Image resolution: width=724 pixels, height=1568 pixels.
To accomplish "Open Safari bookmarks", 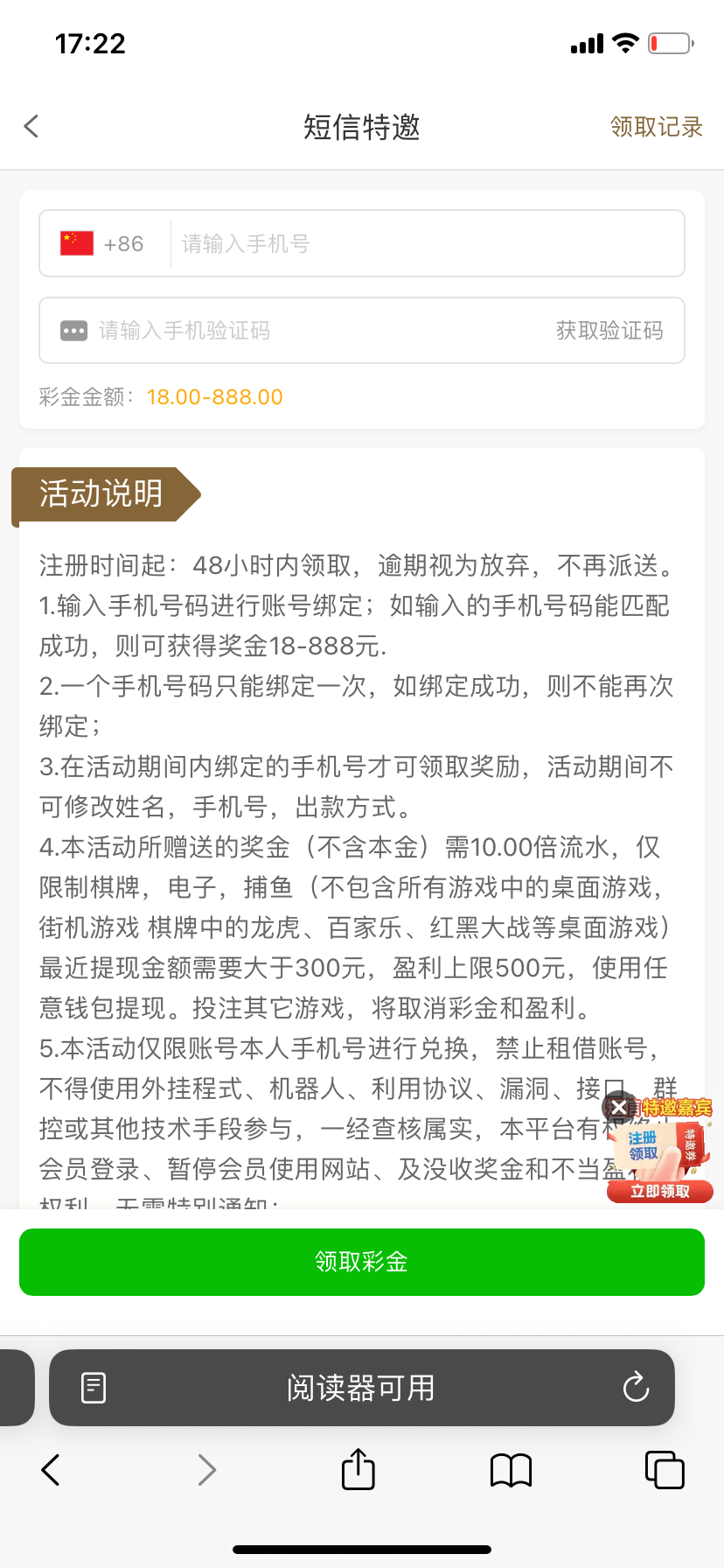I will click(x=511, y=1470).
